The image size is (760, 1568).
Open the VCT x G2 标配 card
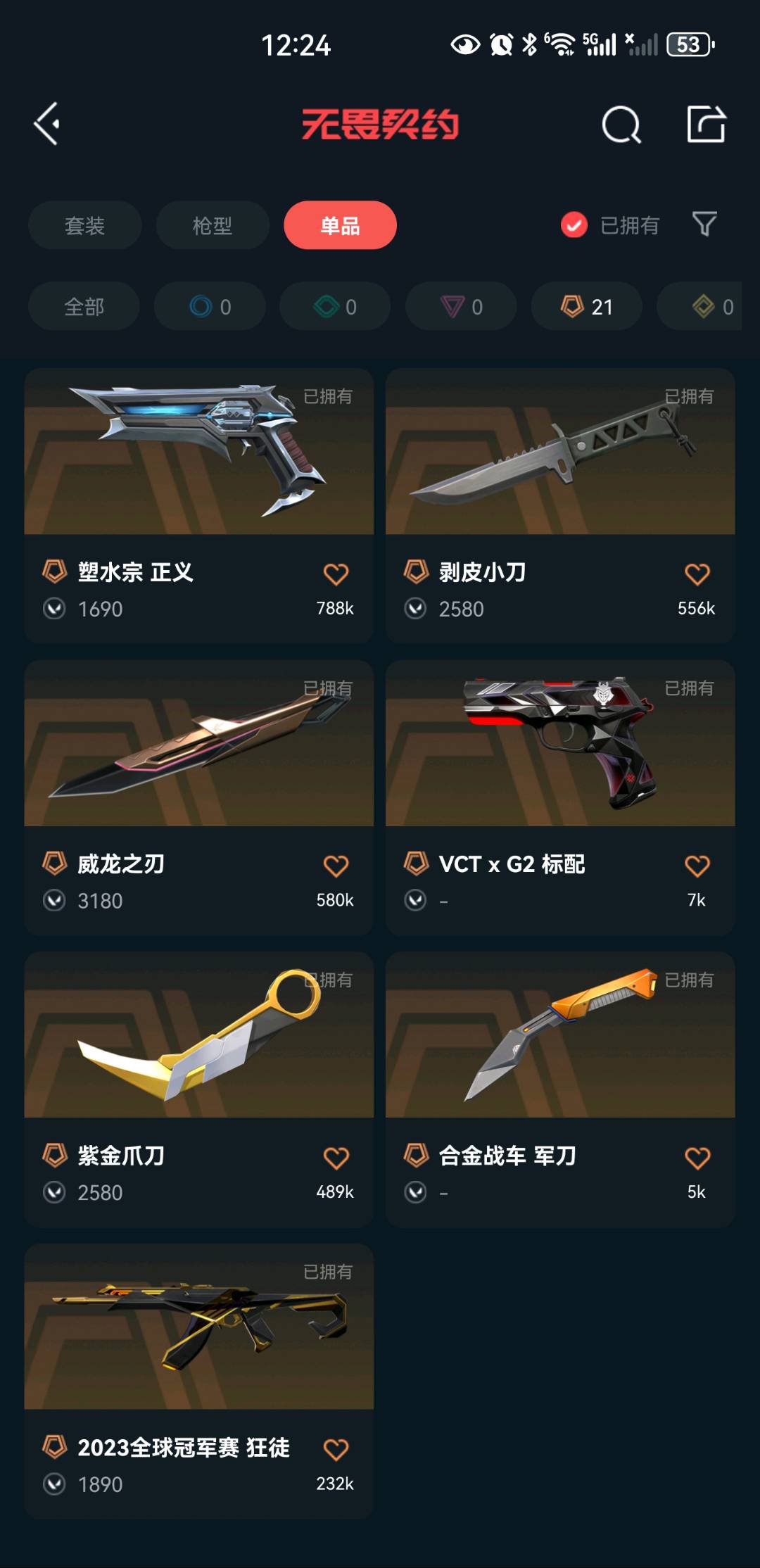click(560, 797)
